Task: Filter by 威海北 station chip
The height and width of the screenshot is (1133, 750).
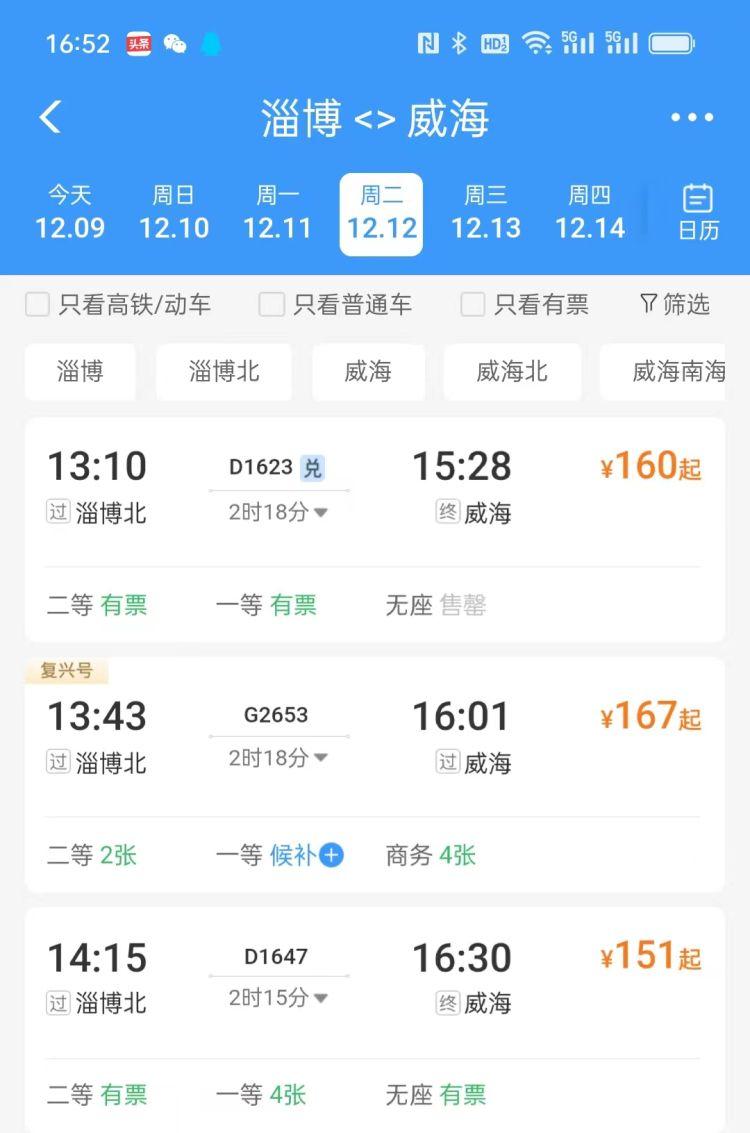Action: pyautogui.click(x=512, y=372)
